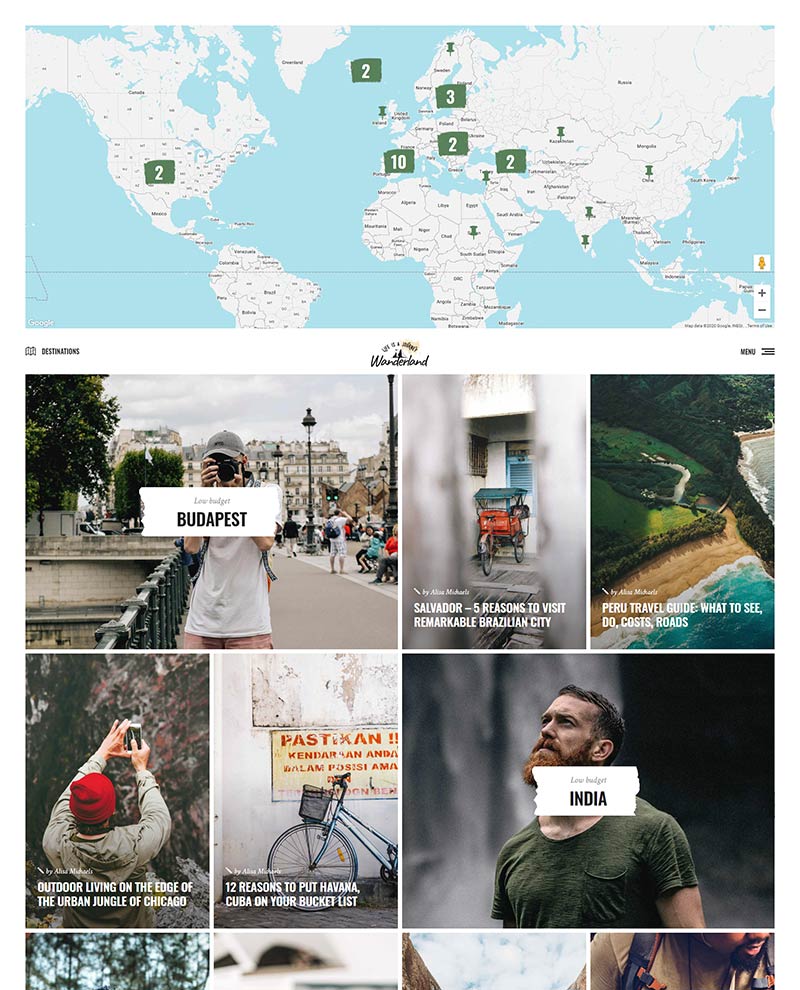Tap the Wanderland logo to go home
The width and height of the screenshot is (800, 990).
click(x=400, y=354)
